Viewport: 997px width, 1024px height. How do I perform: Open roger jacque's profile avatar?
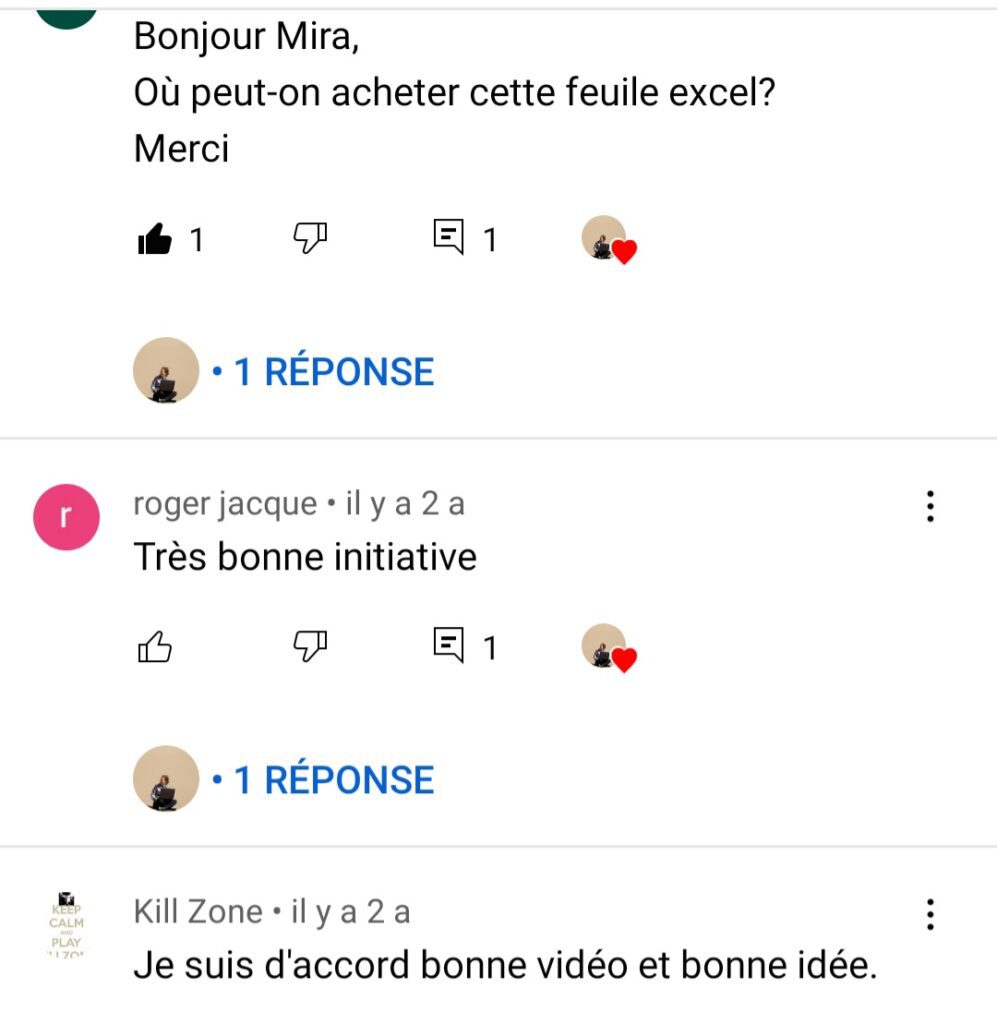pyautogui.click(x=66, y=518)
